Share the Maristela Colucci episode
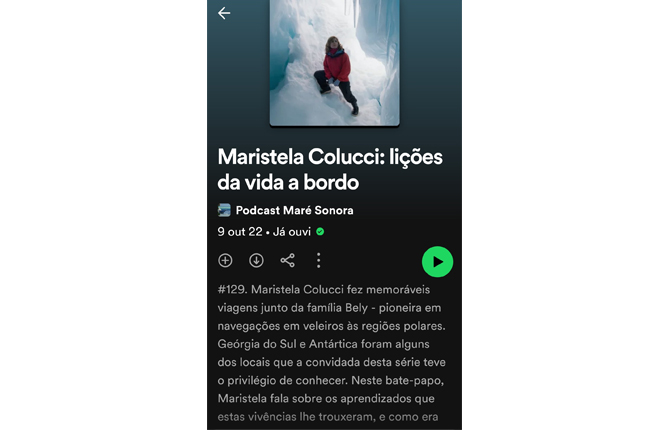Screen dimensions: 665x430 [x=287, y=260]
